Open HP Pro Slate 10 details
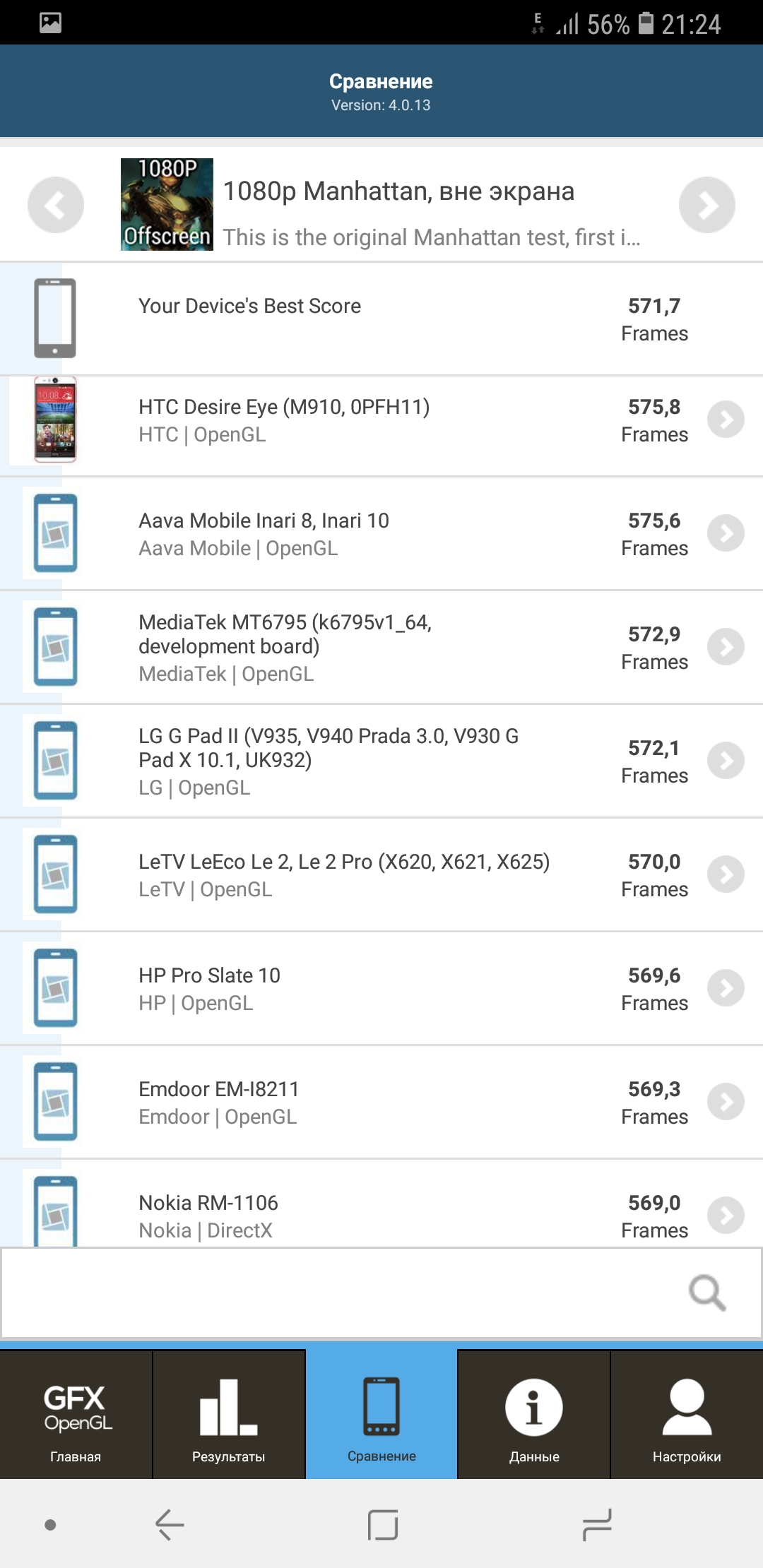This screenshot has width=763, height=1568. click(726, 988)
